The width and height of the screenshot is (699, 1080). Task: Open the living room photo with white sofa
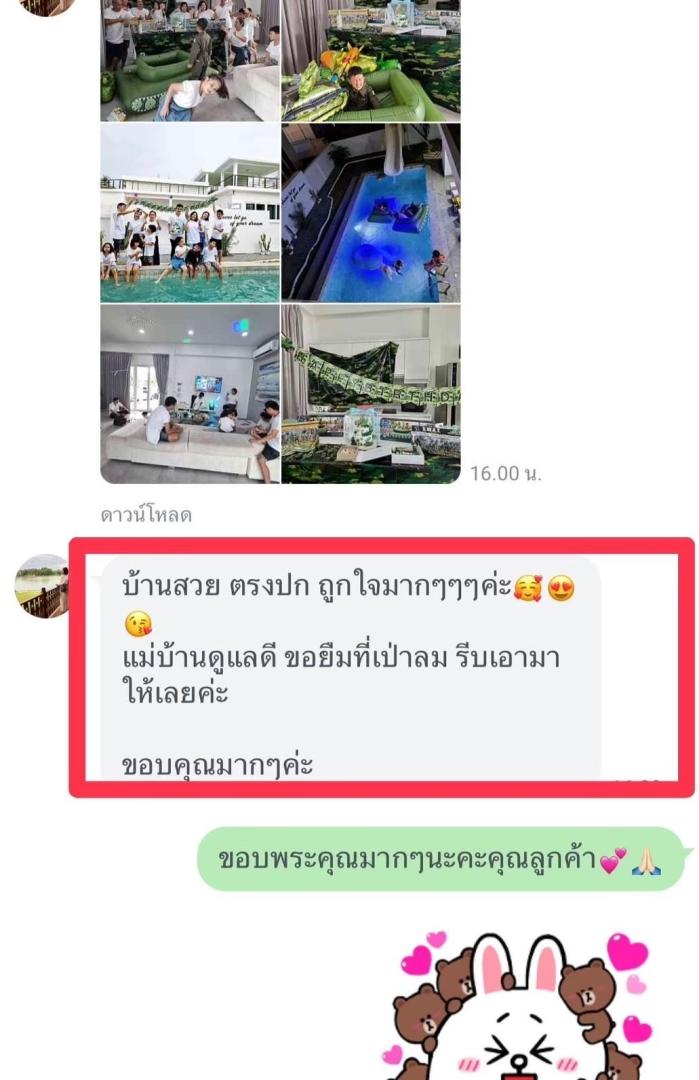[190, 394]
